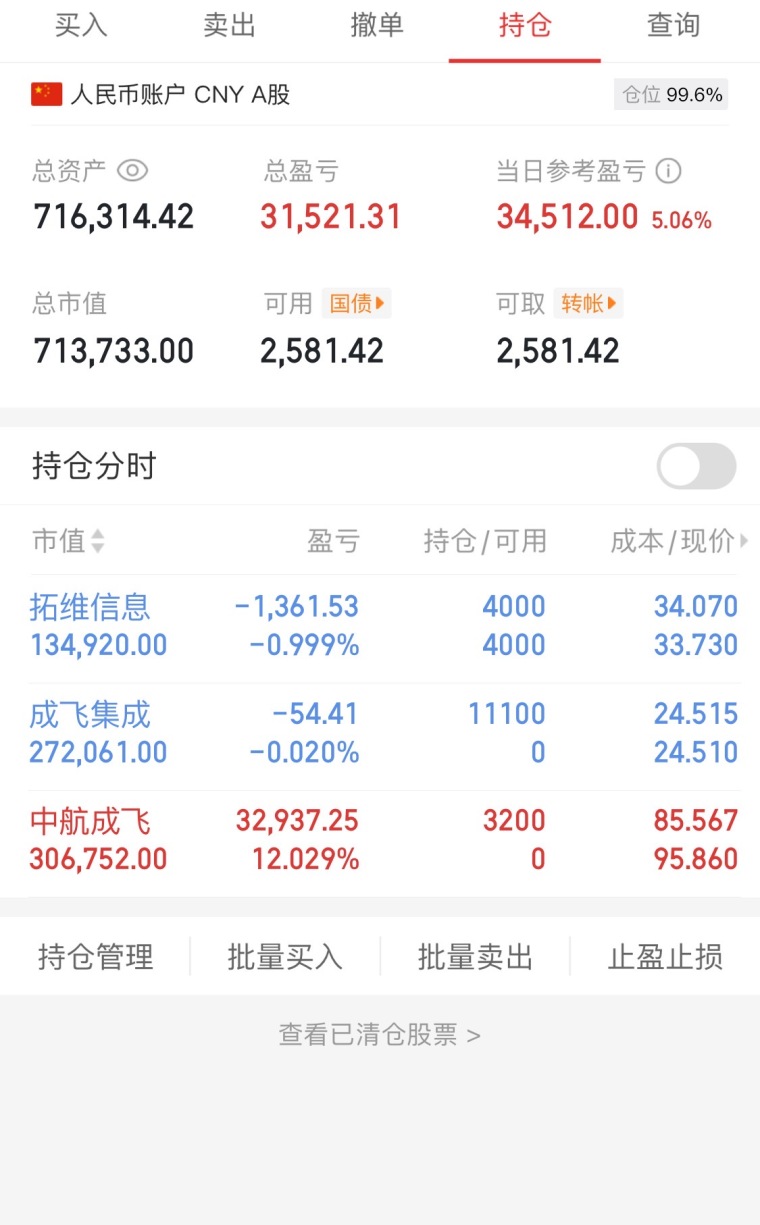Image resolution: width=760 pixels, height=1225 pixels.
Task: Open the 中航成飞 holding row
Action: [x=380, y=840]
